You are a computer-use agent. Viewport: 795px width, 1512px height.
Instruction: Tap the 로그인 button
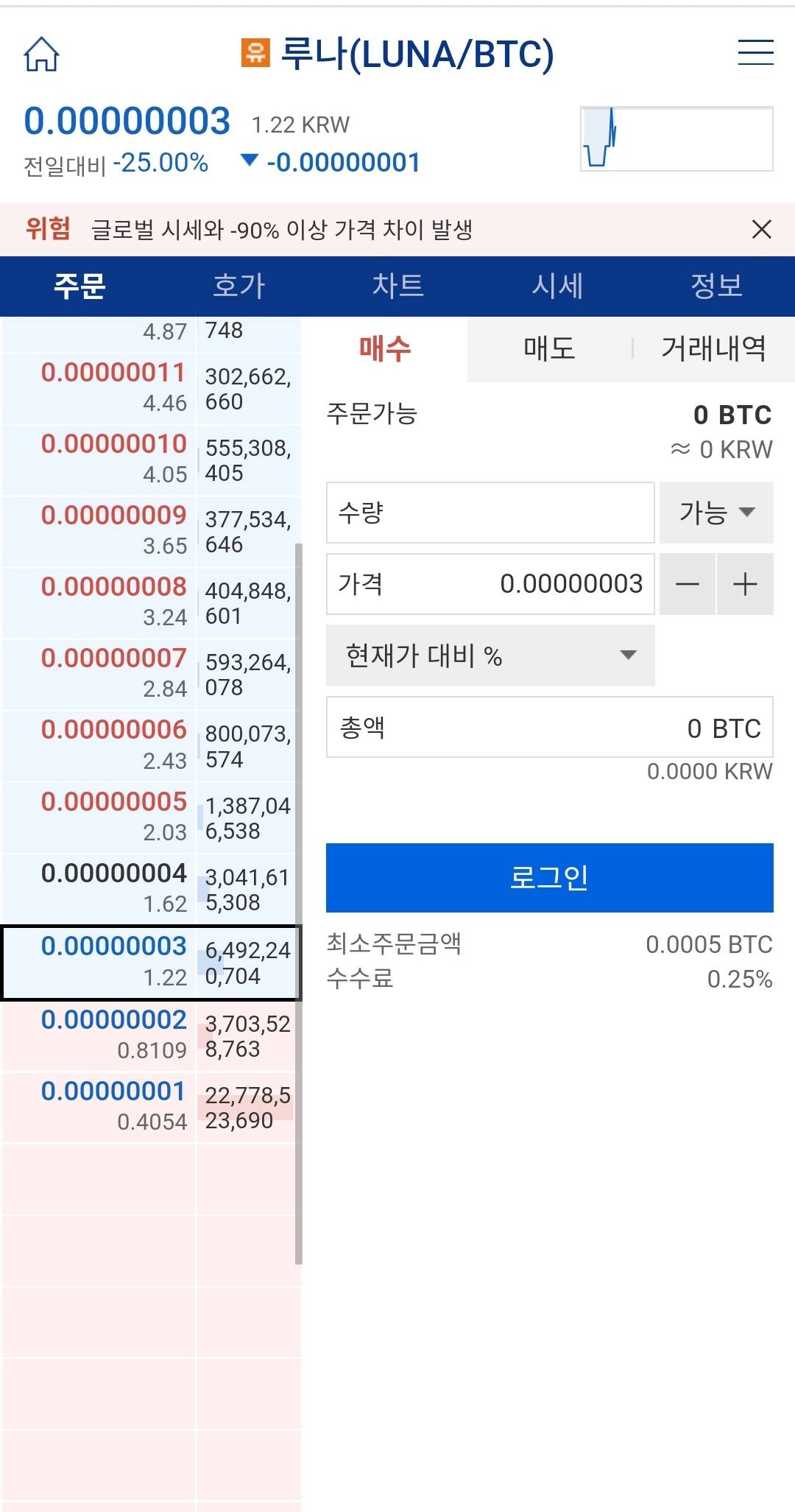coord(549,877)
